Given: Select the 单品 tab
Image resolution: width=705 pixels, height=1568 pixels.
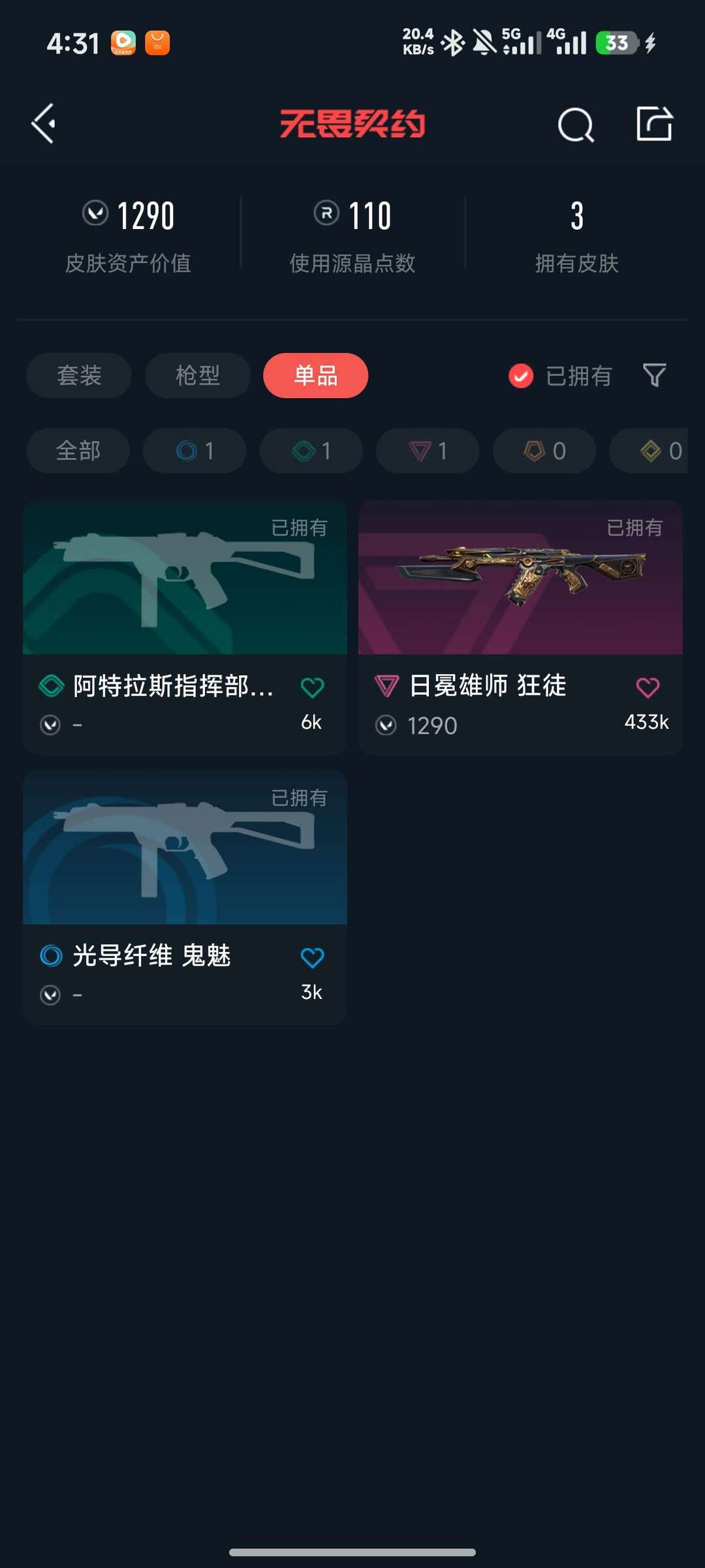Looking at the screenshot, I should (316, 375).
